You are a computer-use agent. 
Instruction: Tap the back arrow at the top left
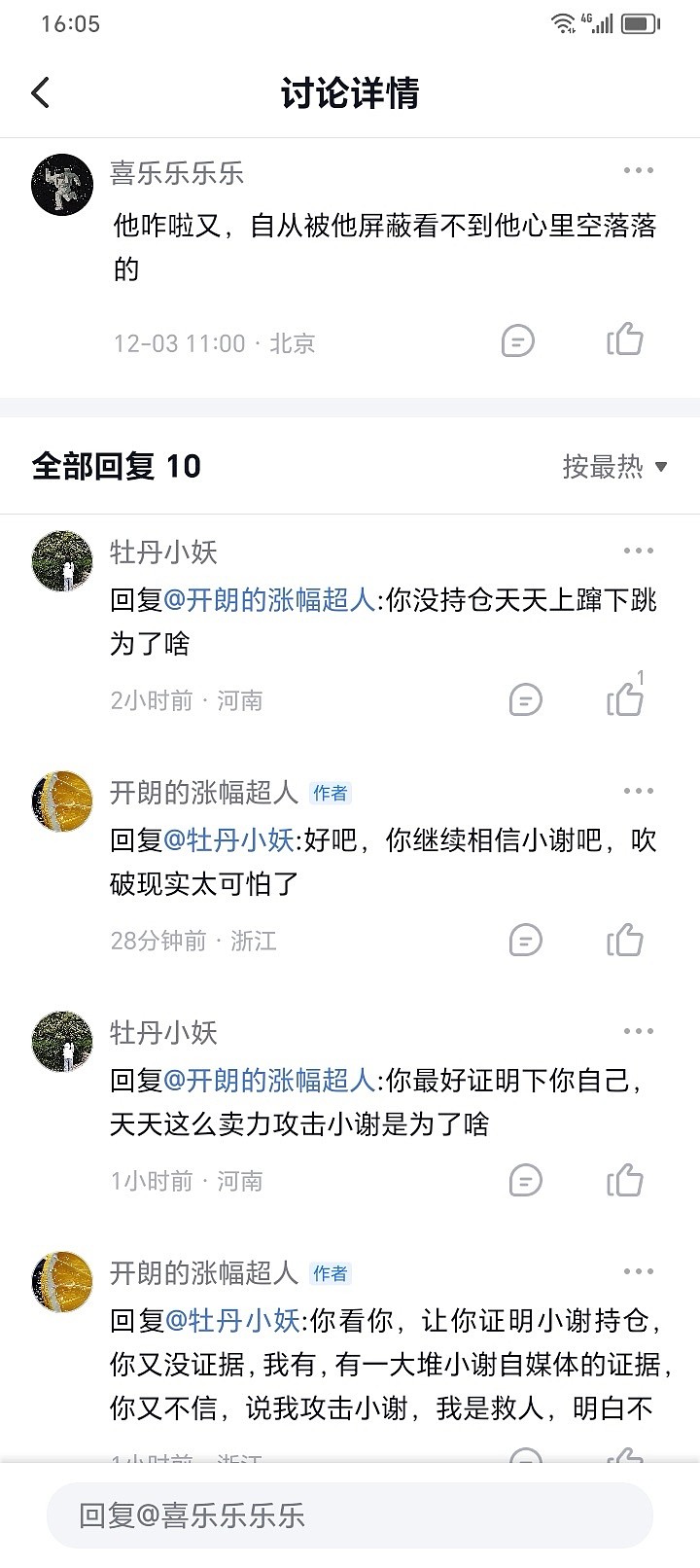40,91
